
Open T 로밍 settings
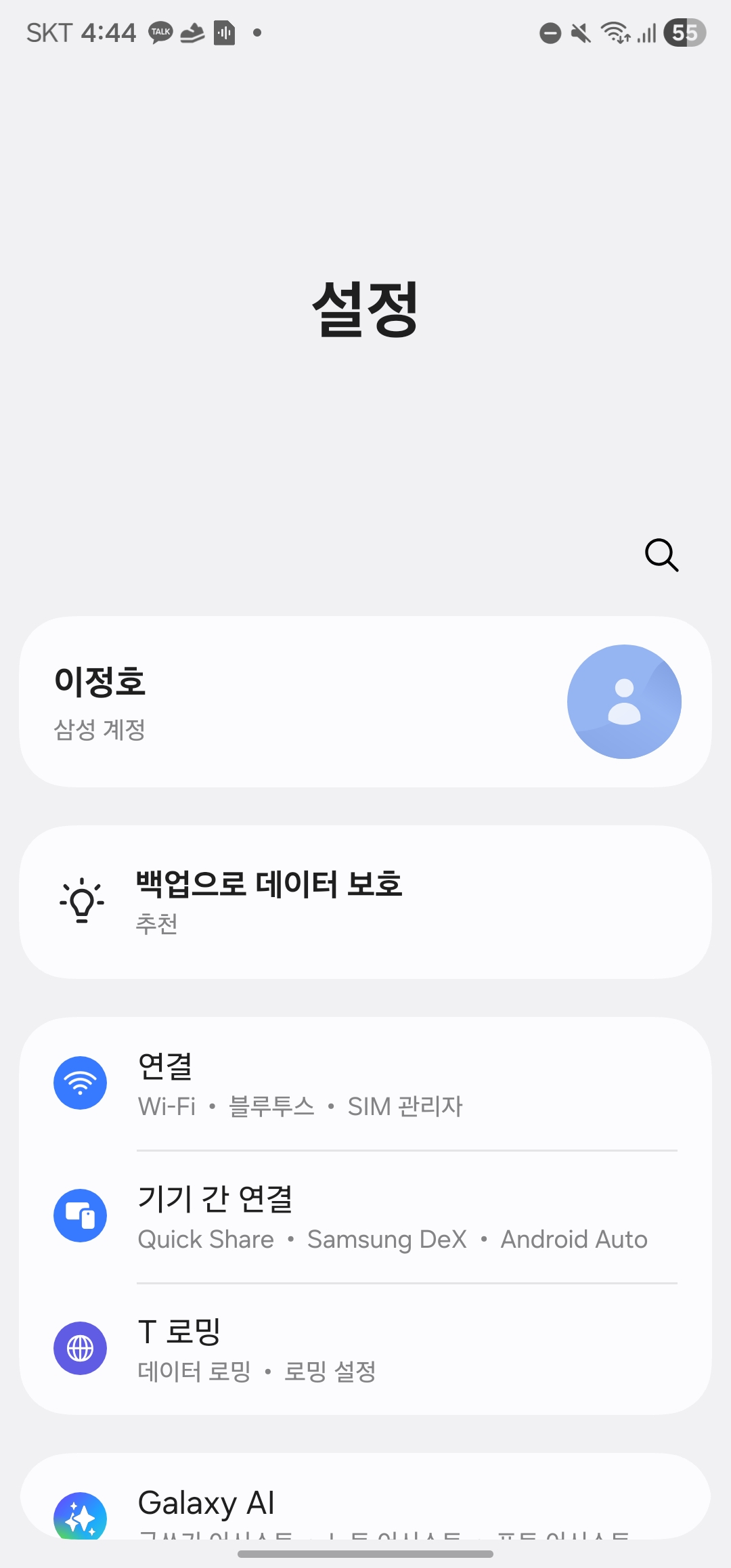365,1349
